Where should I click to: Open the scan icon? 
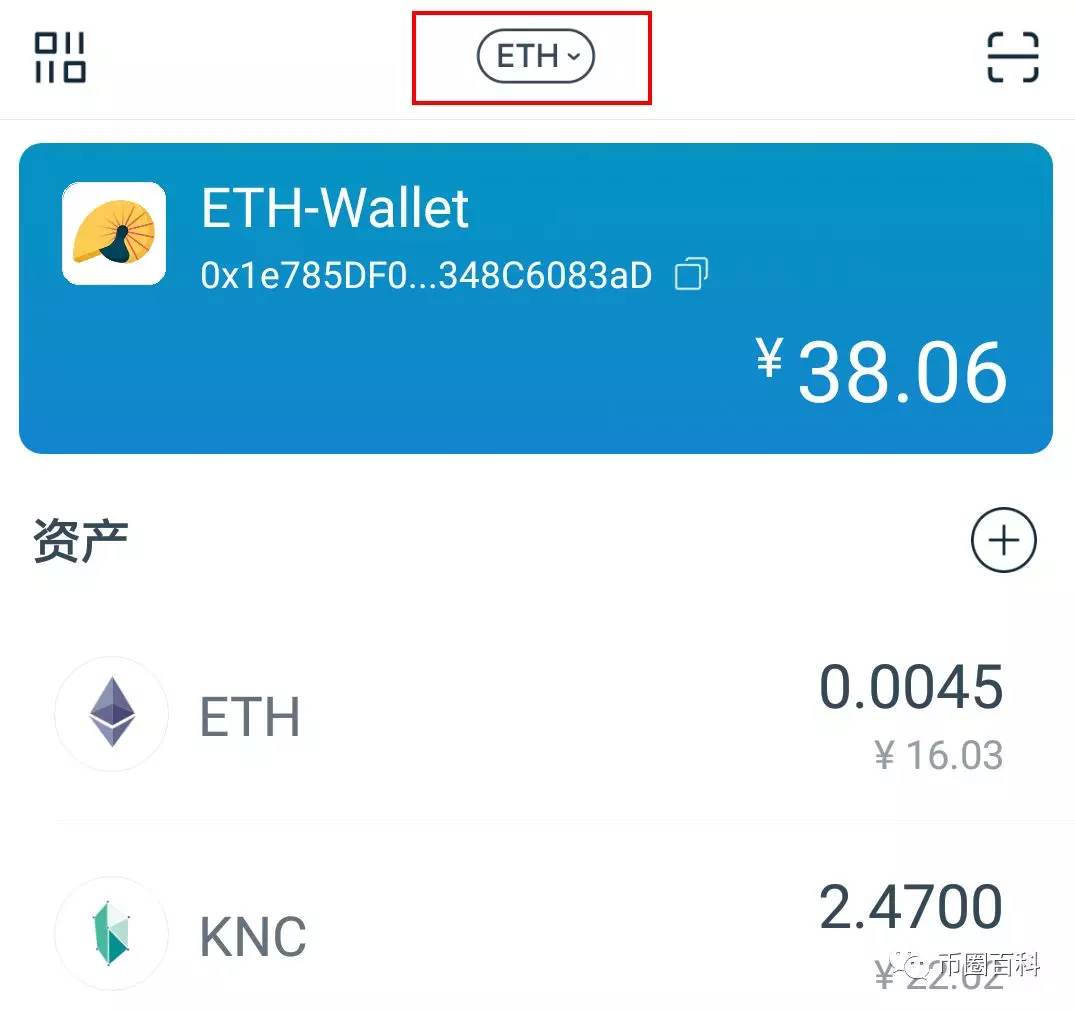pyautogui.click(x=1012, y=57)
